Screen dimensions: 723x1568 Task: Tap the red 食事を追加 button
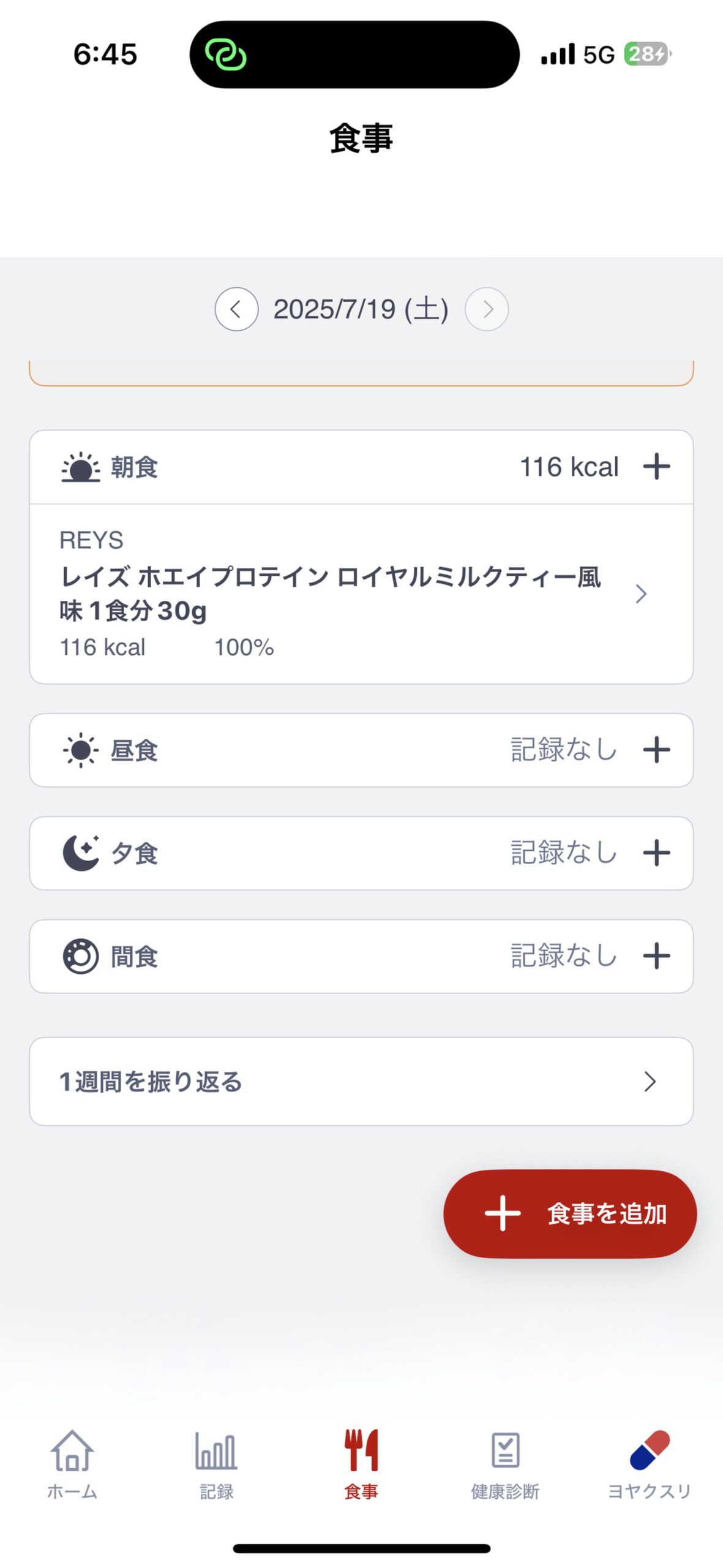coord(570,1213)
